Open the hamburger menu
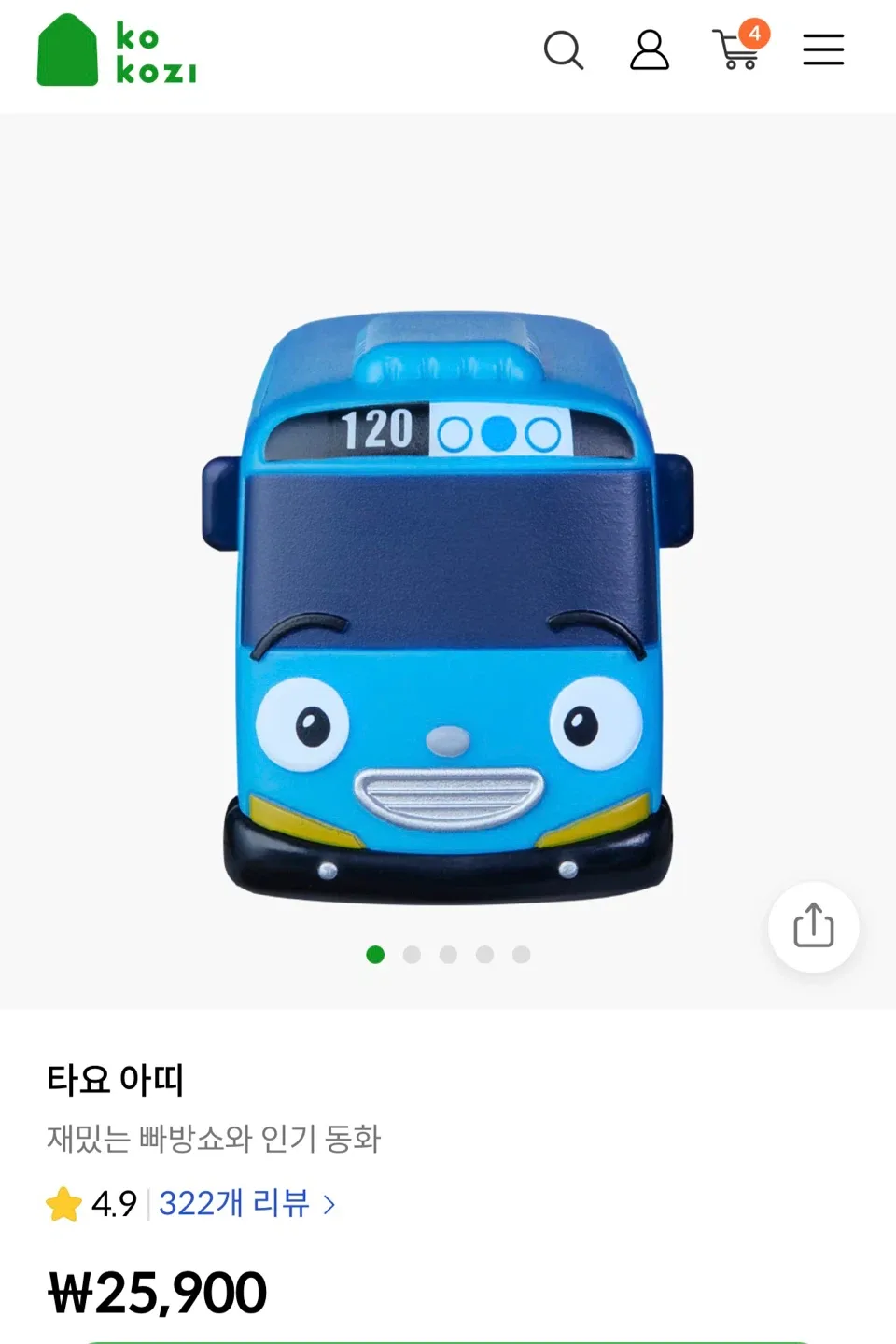Screen dimensions: 896x1344 (x=823, y=49)
